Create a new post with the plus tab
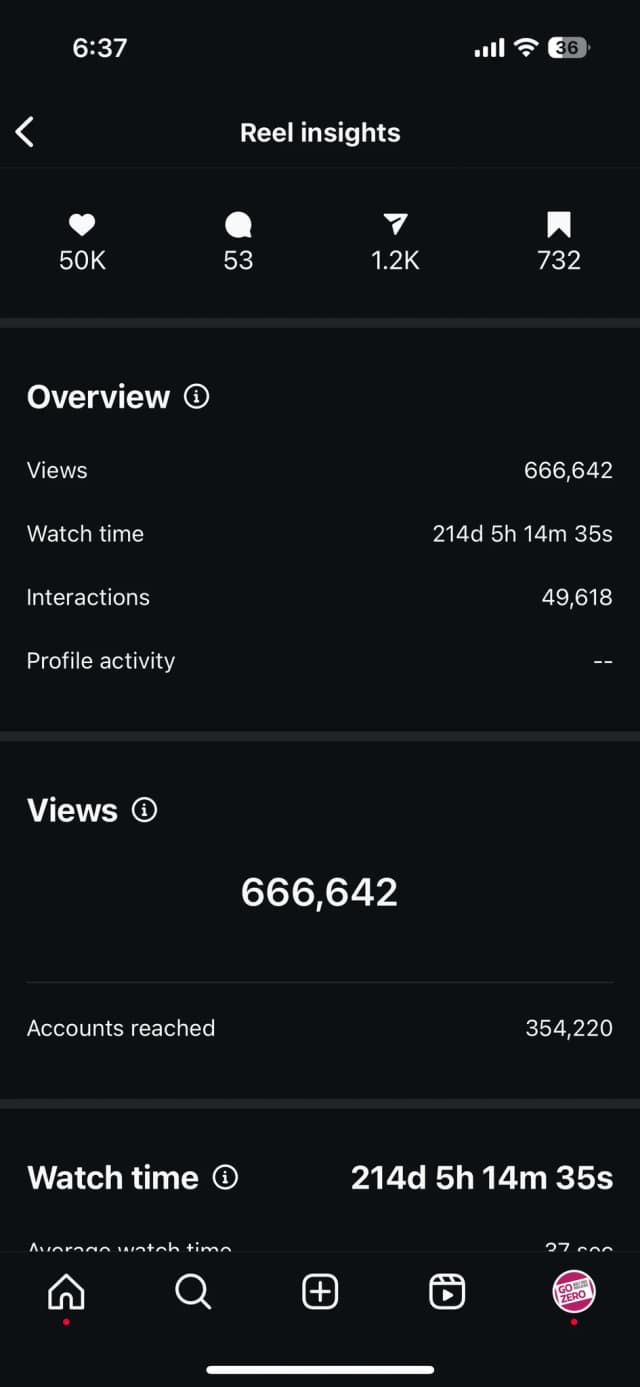Viewport: 640px width, 1387px height. 320,1292
